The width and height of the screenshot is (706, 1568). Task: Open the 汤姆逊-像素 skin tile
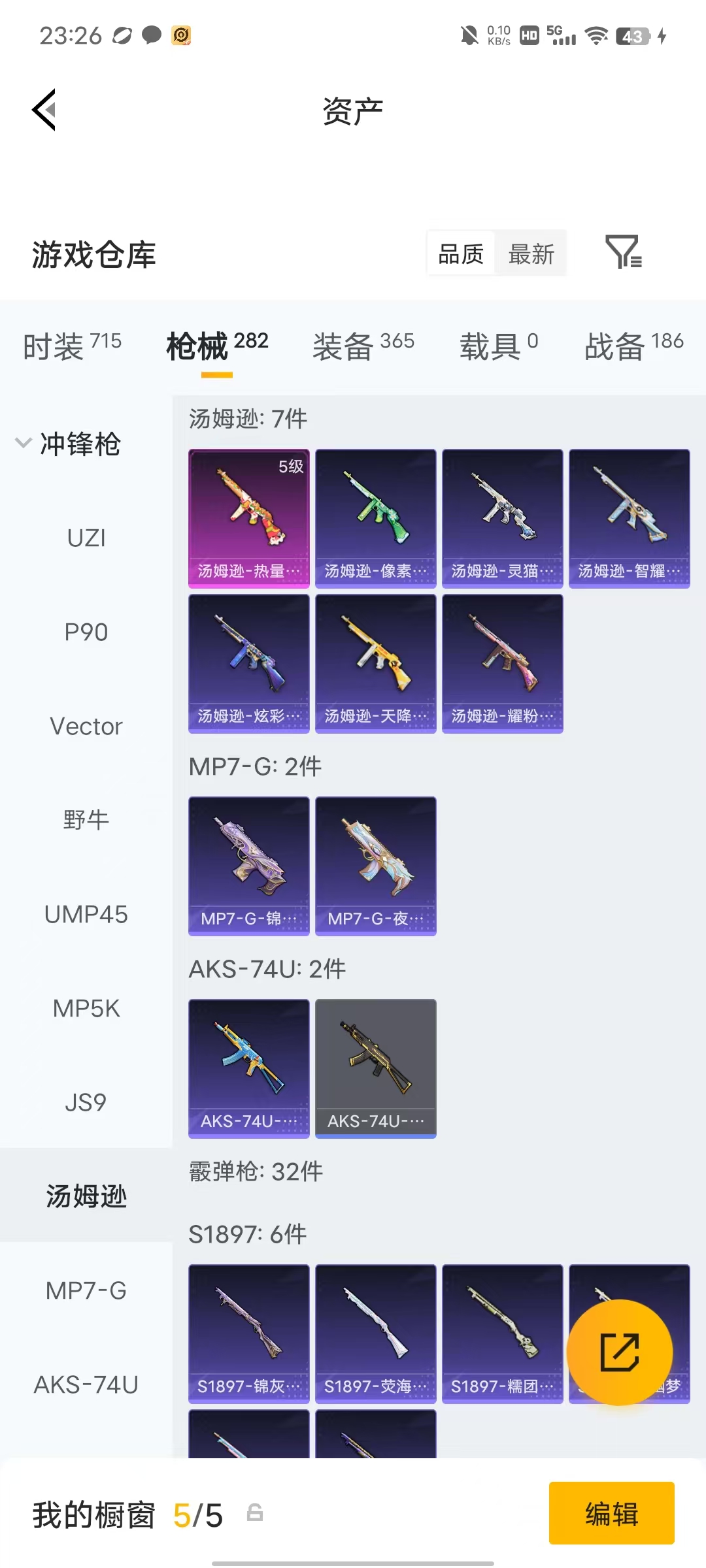[x=376, y=519]
